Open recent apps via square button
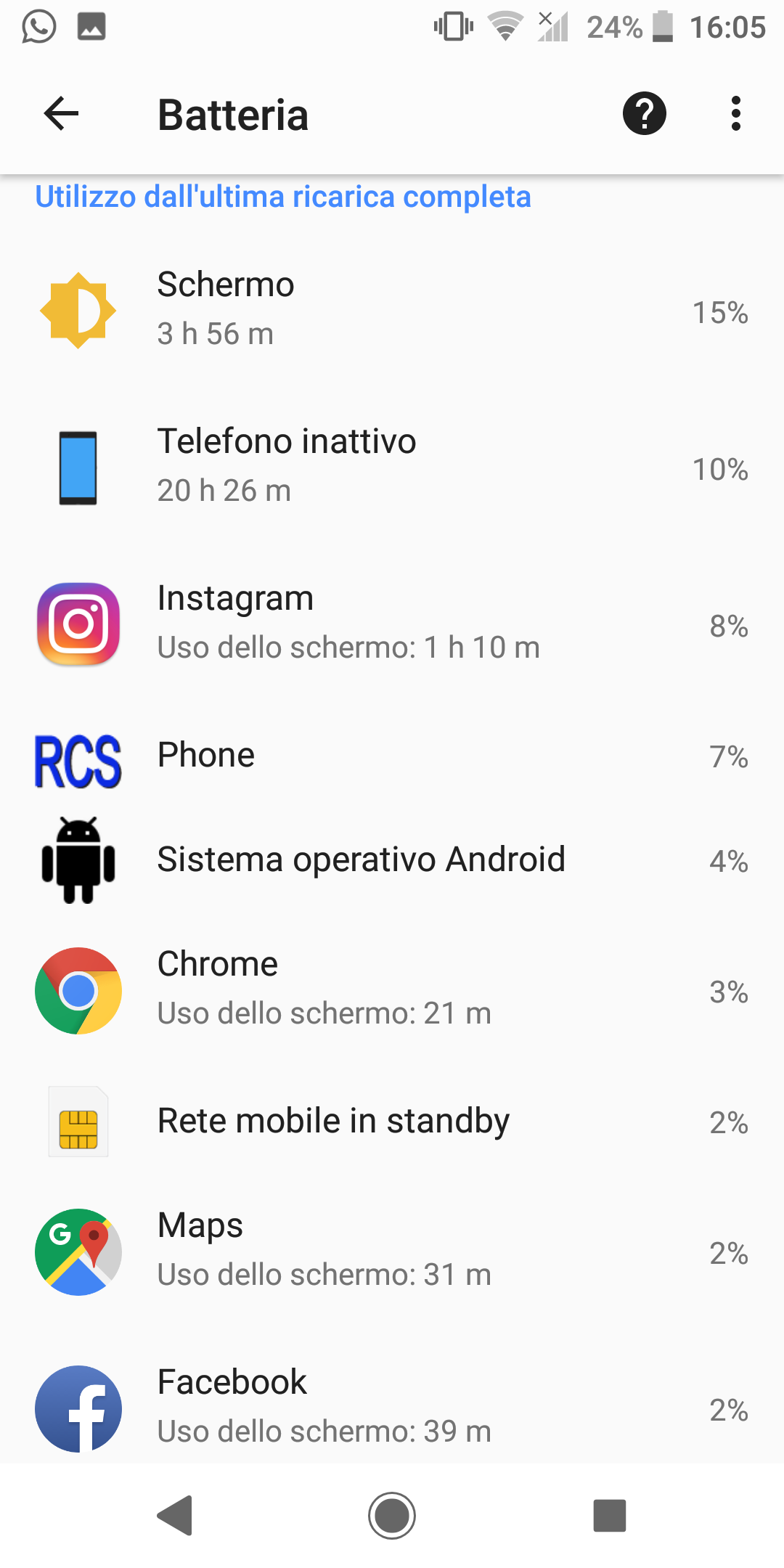The image size is (784, 1568). tap(610, 1516)
